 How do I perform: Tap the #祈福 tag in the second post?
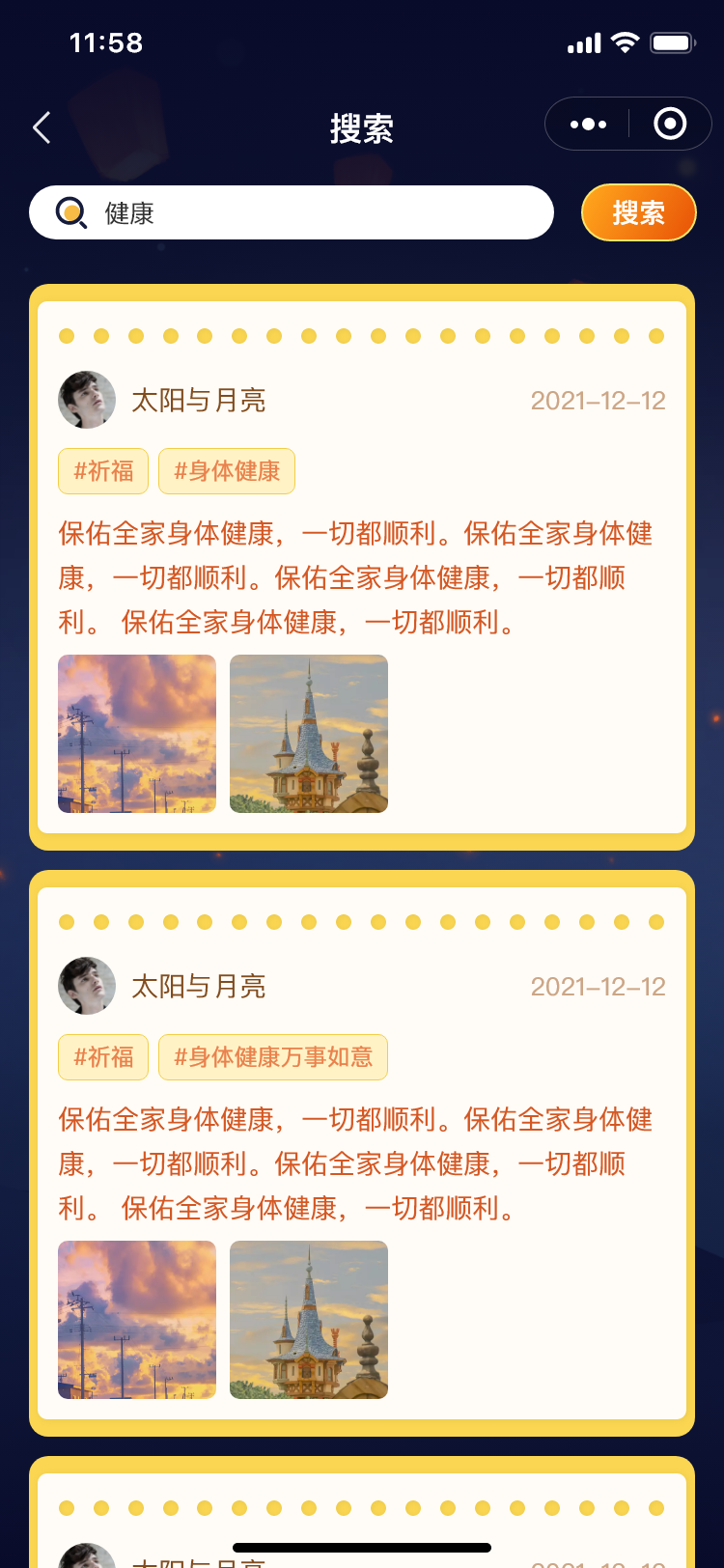pyautogui.click(x=103, y=1057)
